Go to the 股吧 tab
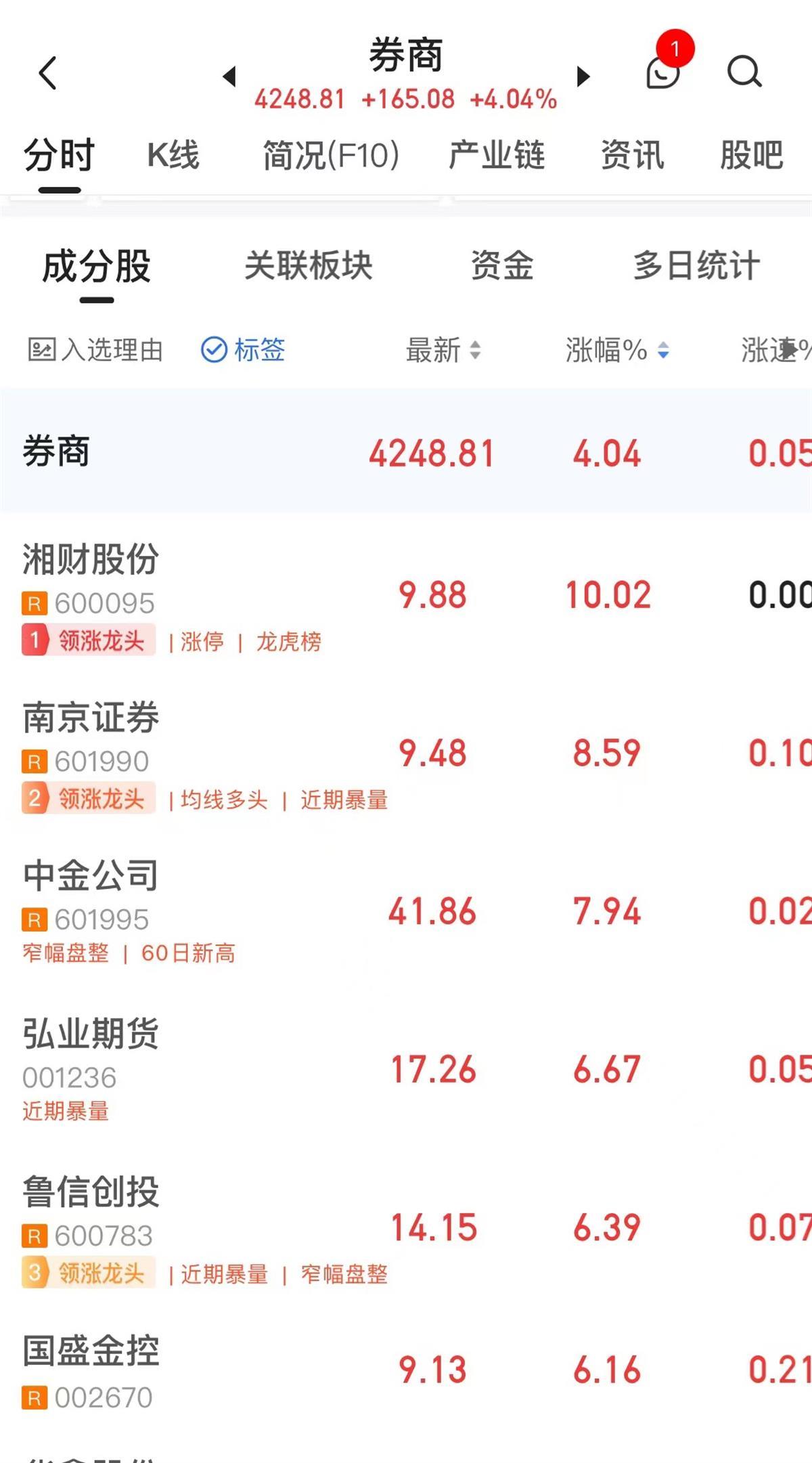 pos(751,155)
